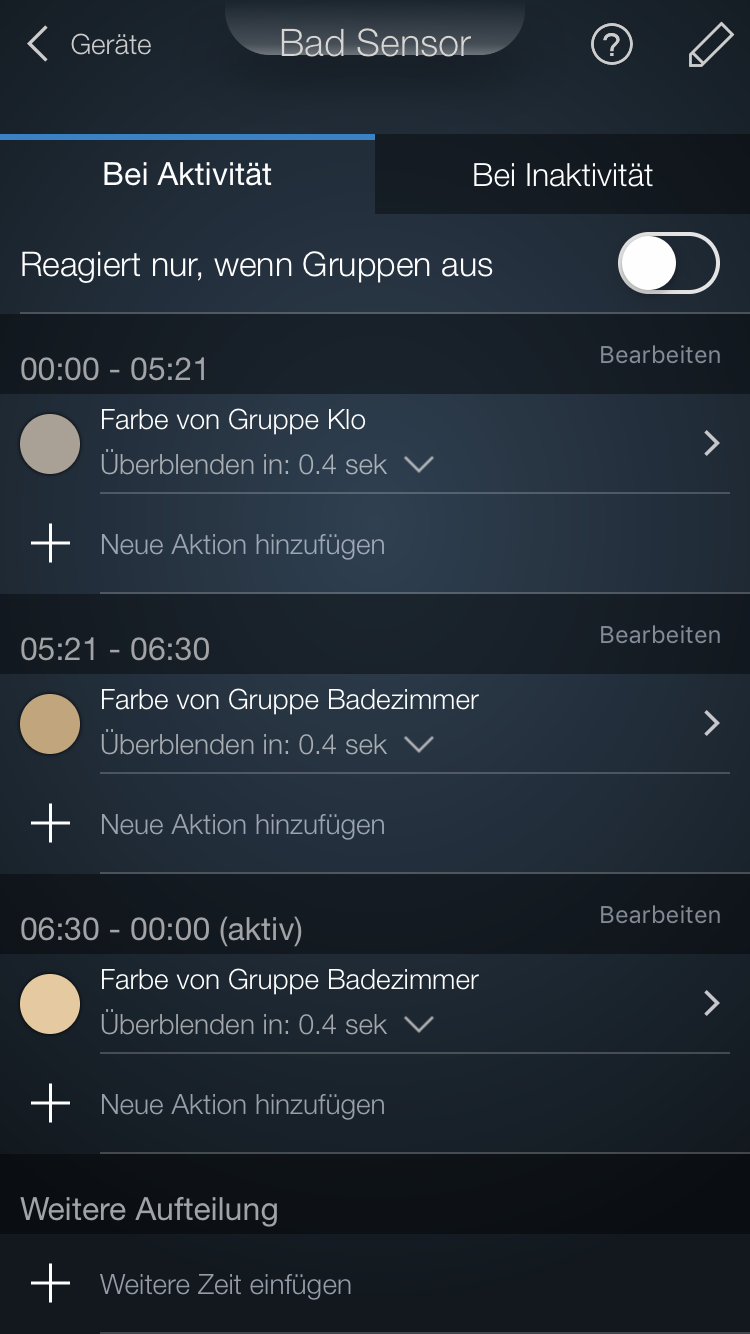Select the Bei Aktivität tab
Image resolution: width=750 pixels, height=1334 pixels.
(187, 175)
